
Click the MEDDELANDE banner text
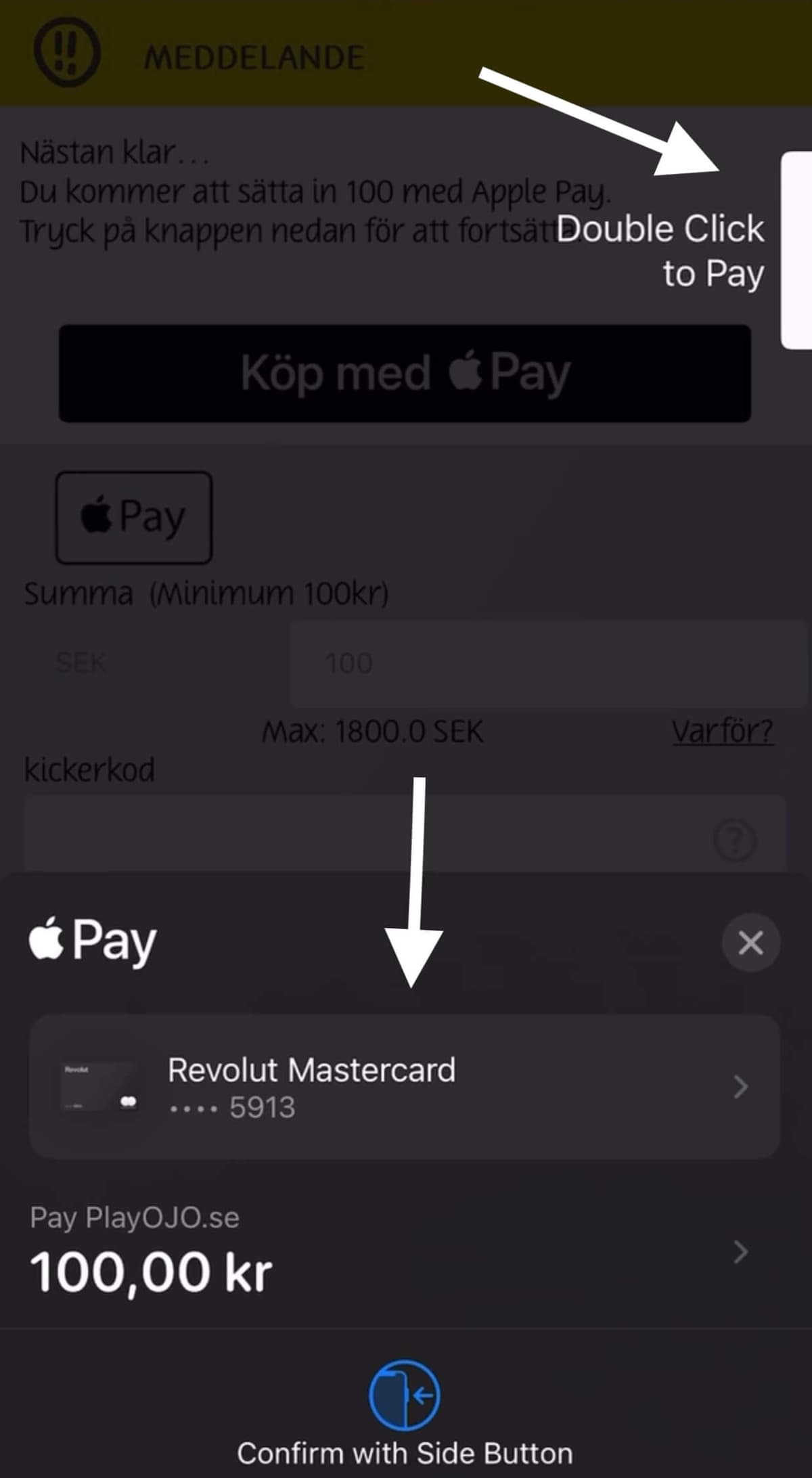click(x=255, y=57)
